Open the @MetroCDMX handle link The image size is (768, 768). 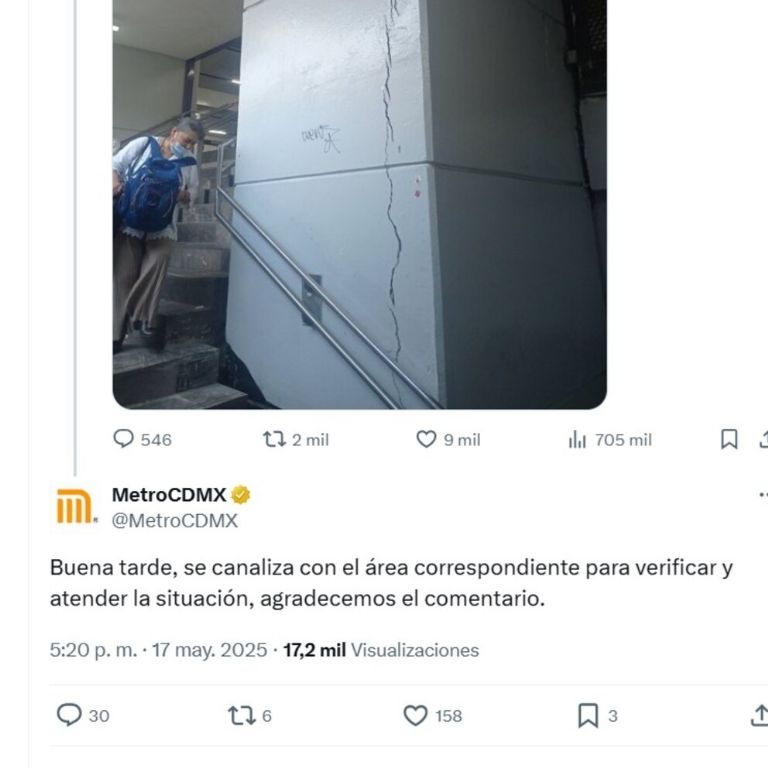click(x=174, y=521)
